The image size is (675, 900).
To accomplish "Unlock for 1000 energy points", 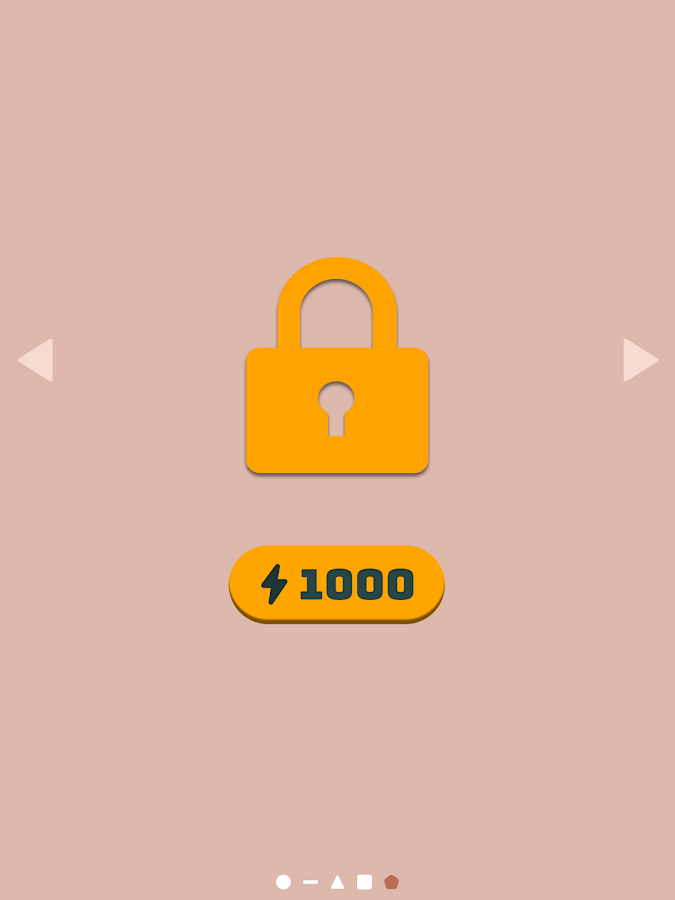I will click(337, 584).
